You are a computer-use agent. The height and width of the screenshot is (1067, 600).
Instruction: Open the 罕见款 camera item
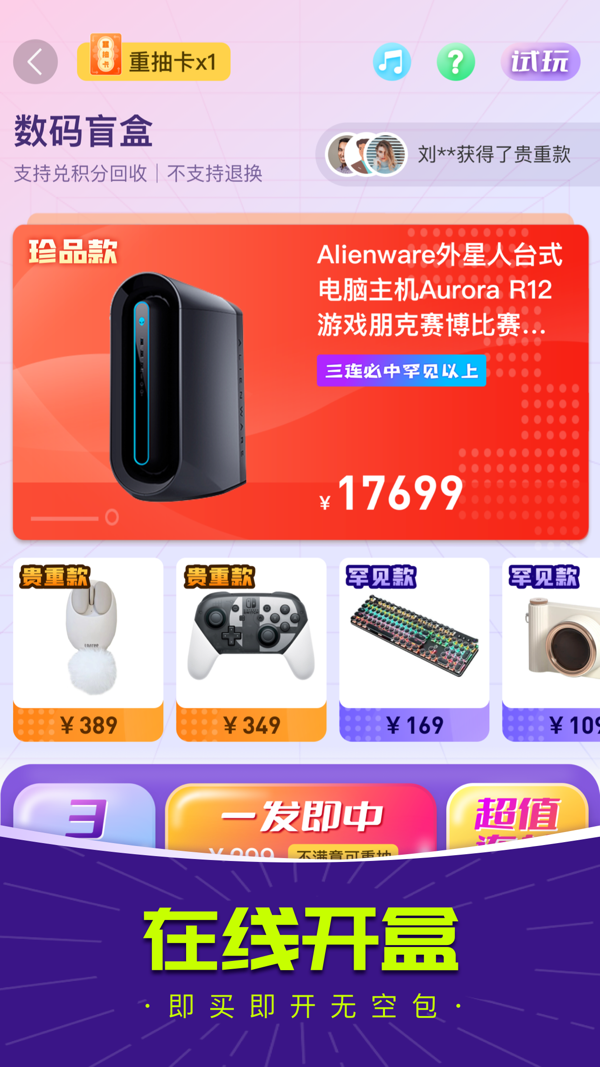tap(552, 649)
